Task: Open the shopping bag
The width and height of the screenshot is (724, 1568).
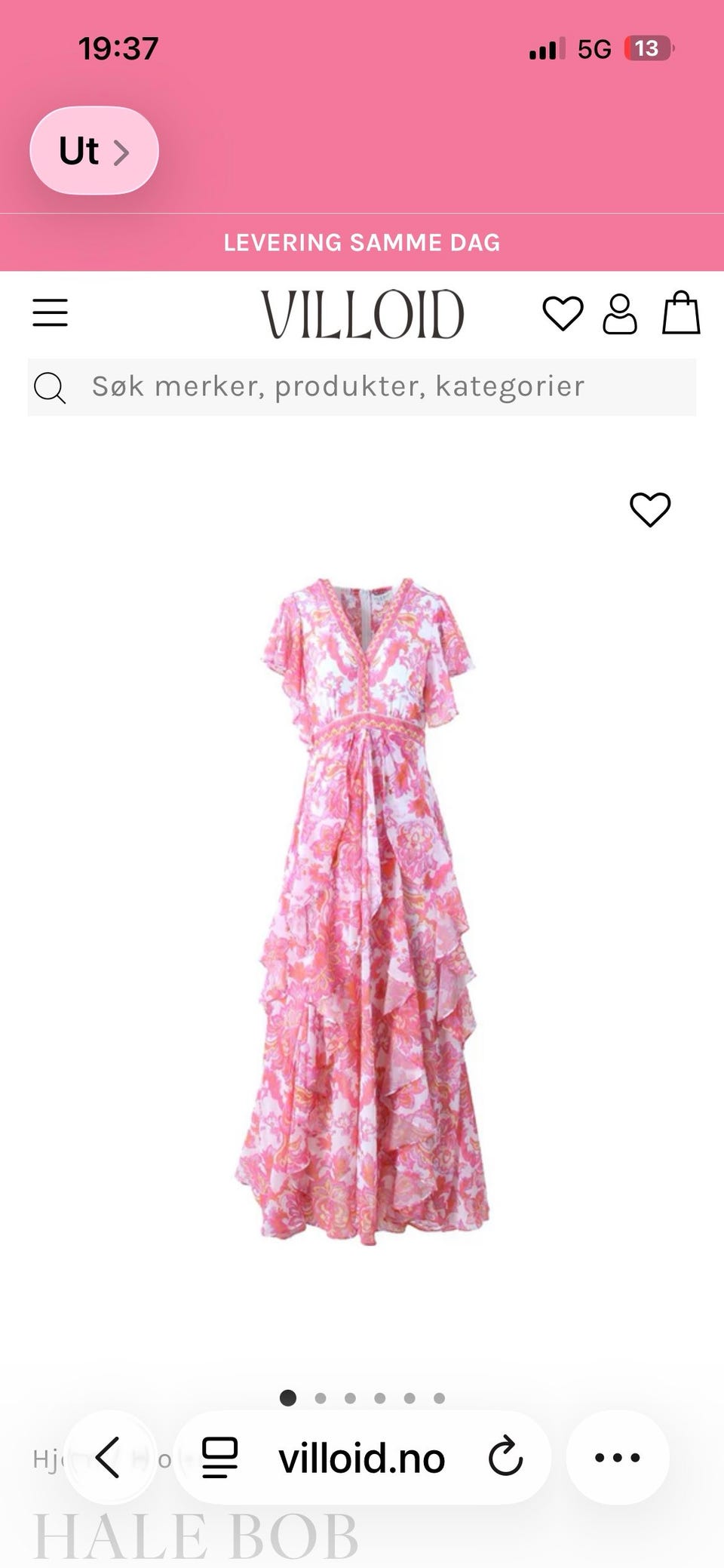Action: tap(681, 312)
